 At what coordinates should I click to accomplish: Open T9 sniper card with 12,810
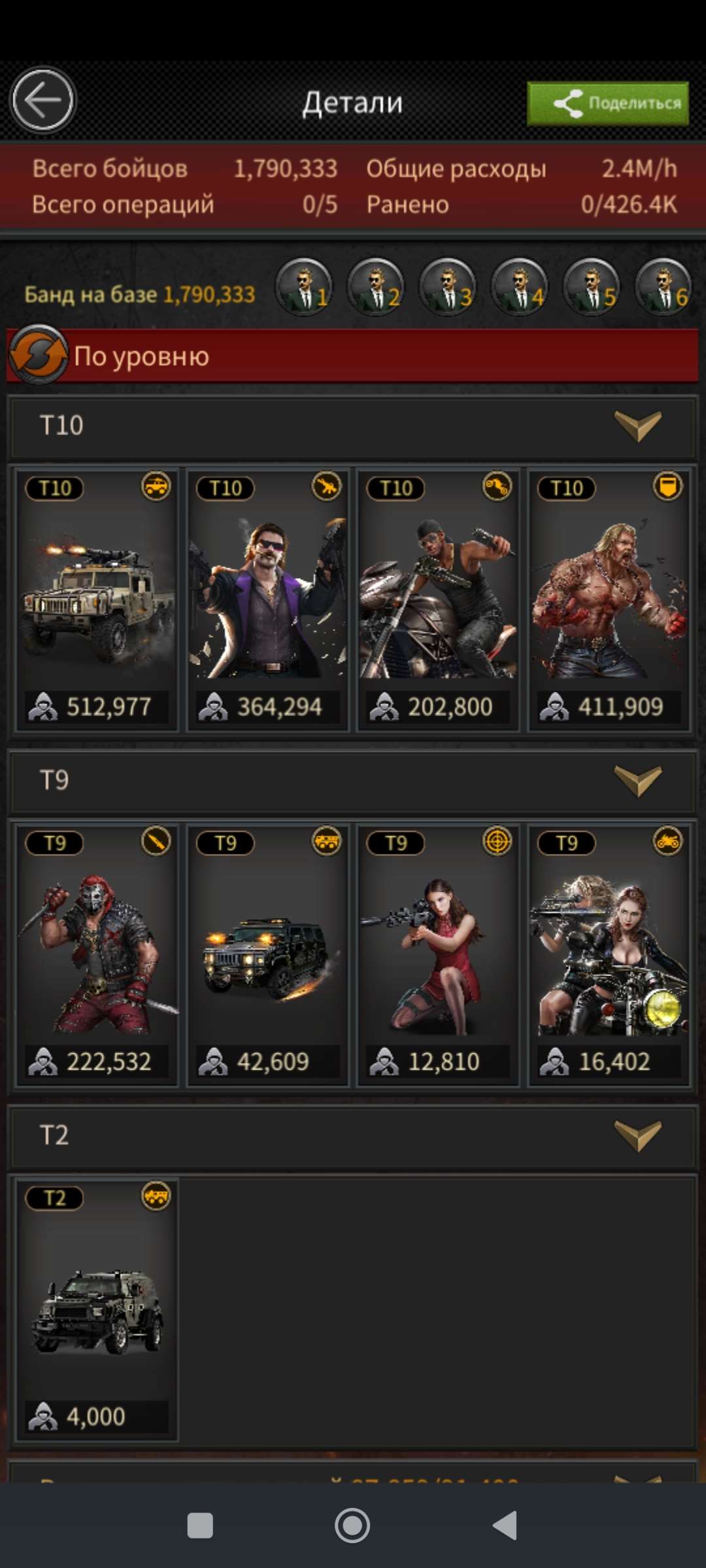(x=438, y=954)
